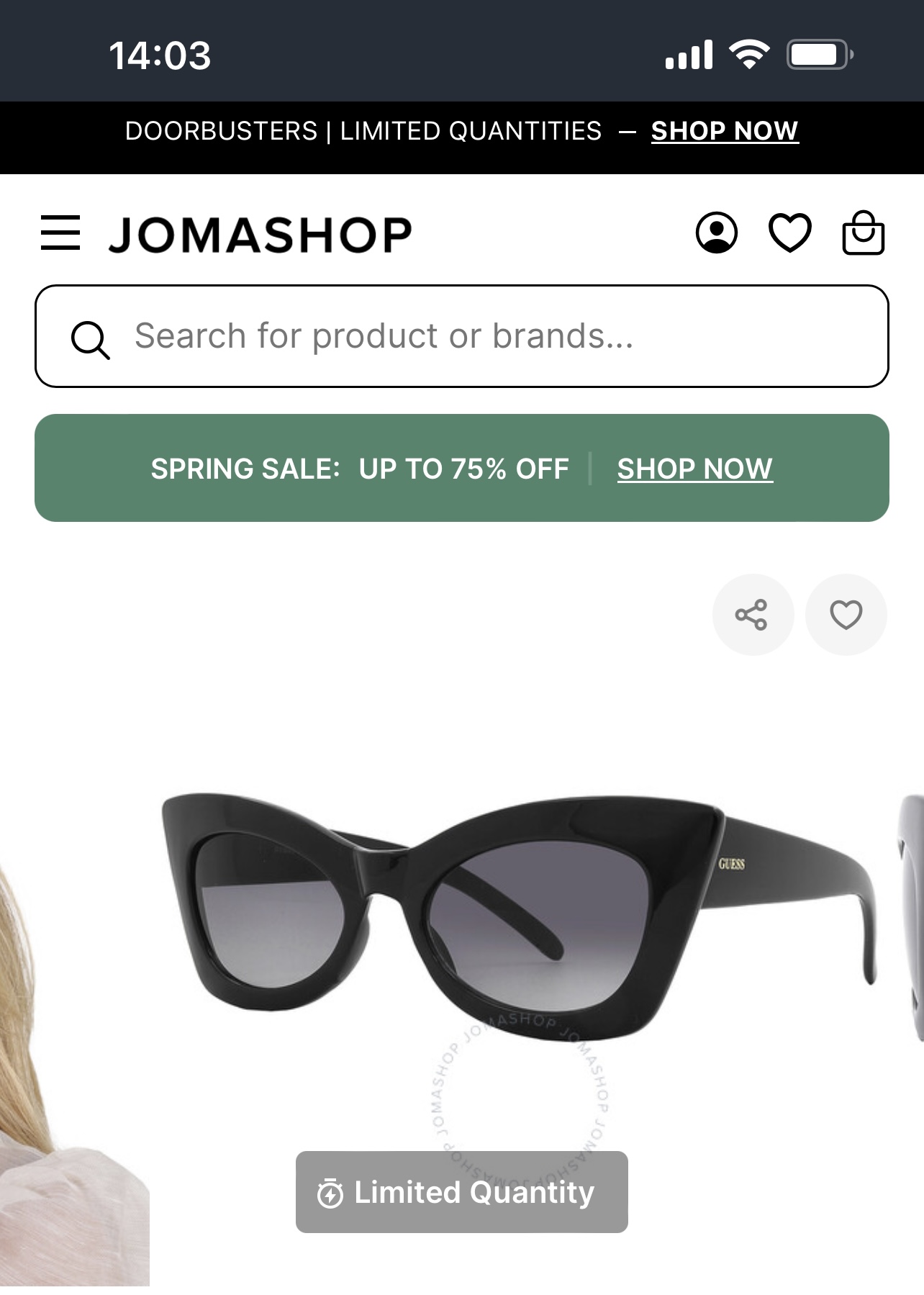Share this sunglasses product
924x1295 pixels.
752,615
